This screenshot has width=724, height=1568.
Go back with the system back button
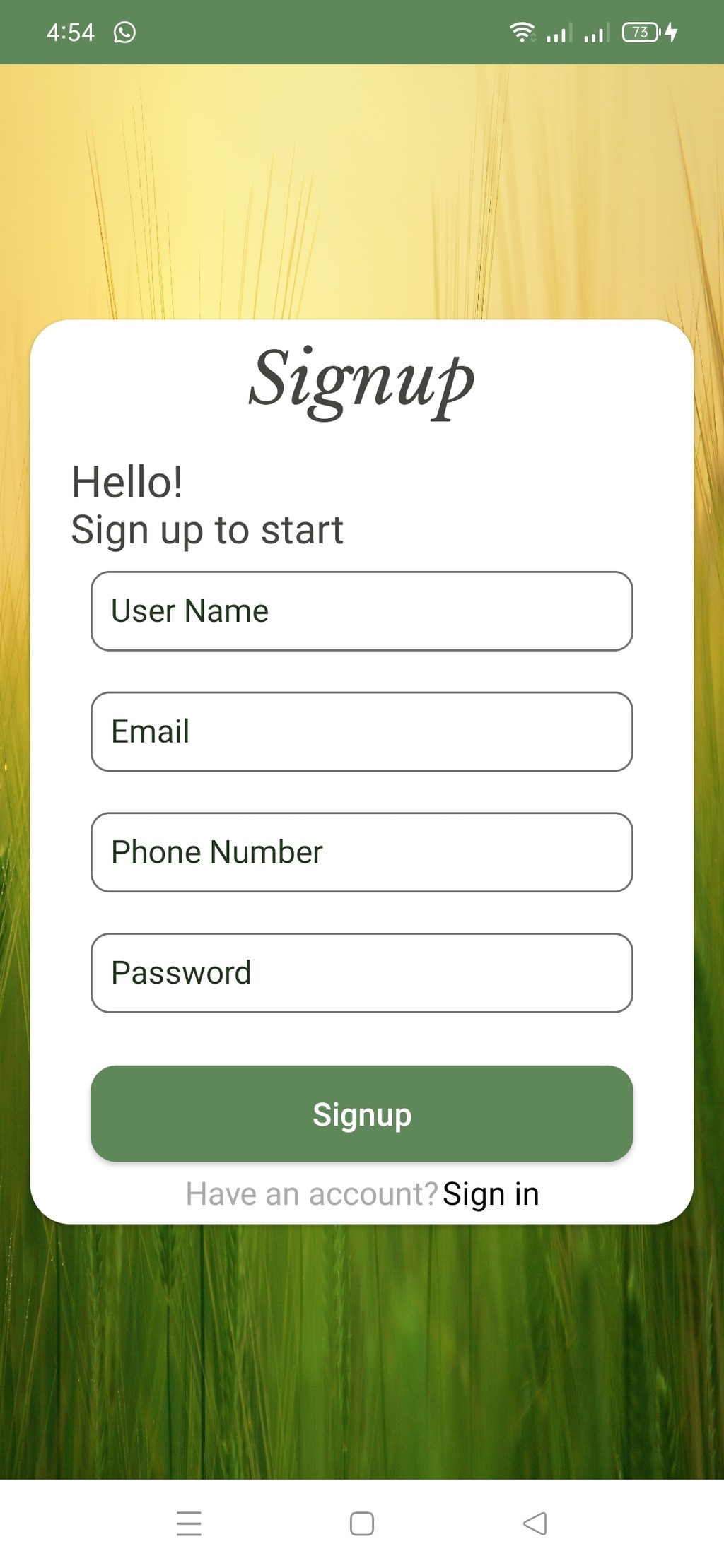click(535, 1523)
